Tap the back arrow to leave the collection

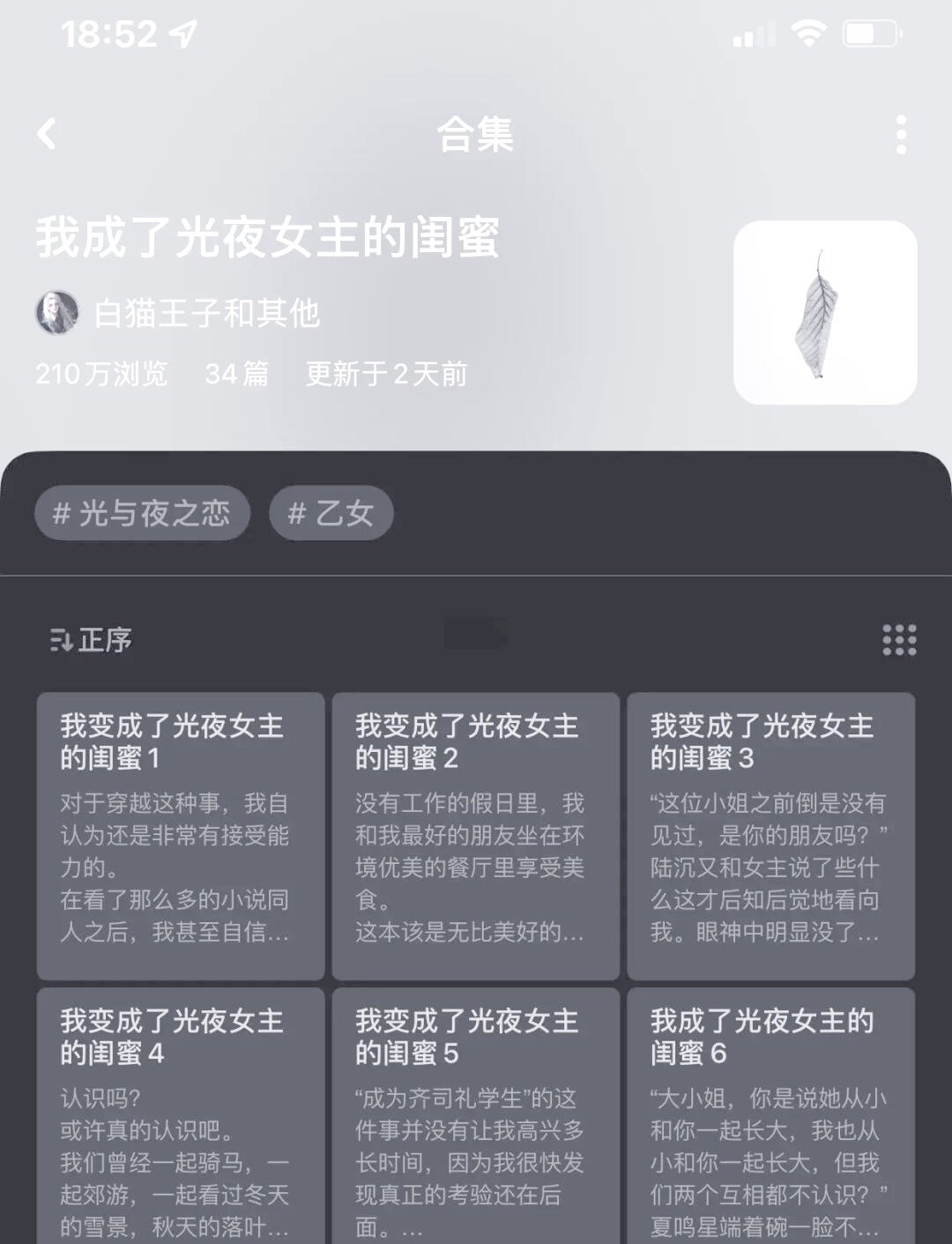pyautogui.click(x=44, y=133)
